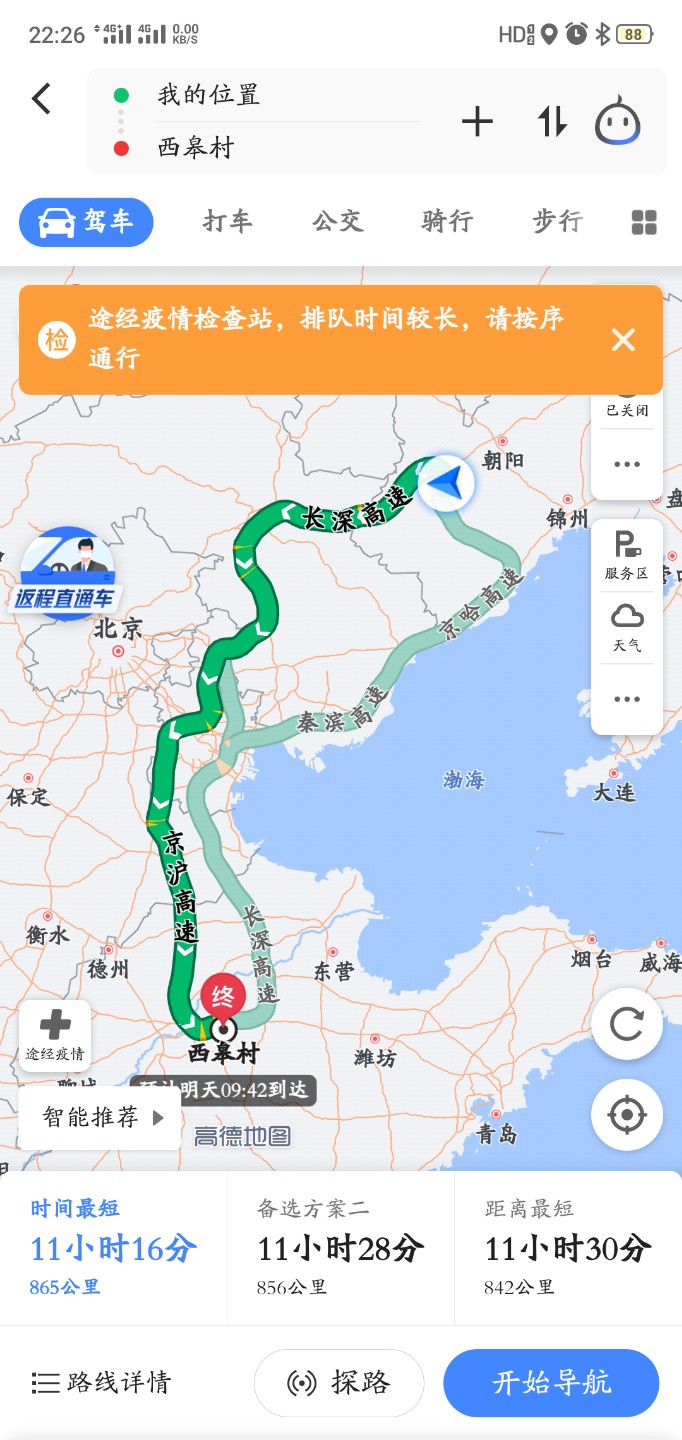Swap start and destination points

tap(552, 122)
